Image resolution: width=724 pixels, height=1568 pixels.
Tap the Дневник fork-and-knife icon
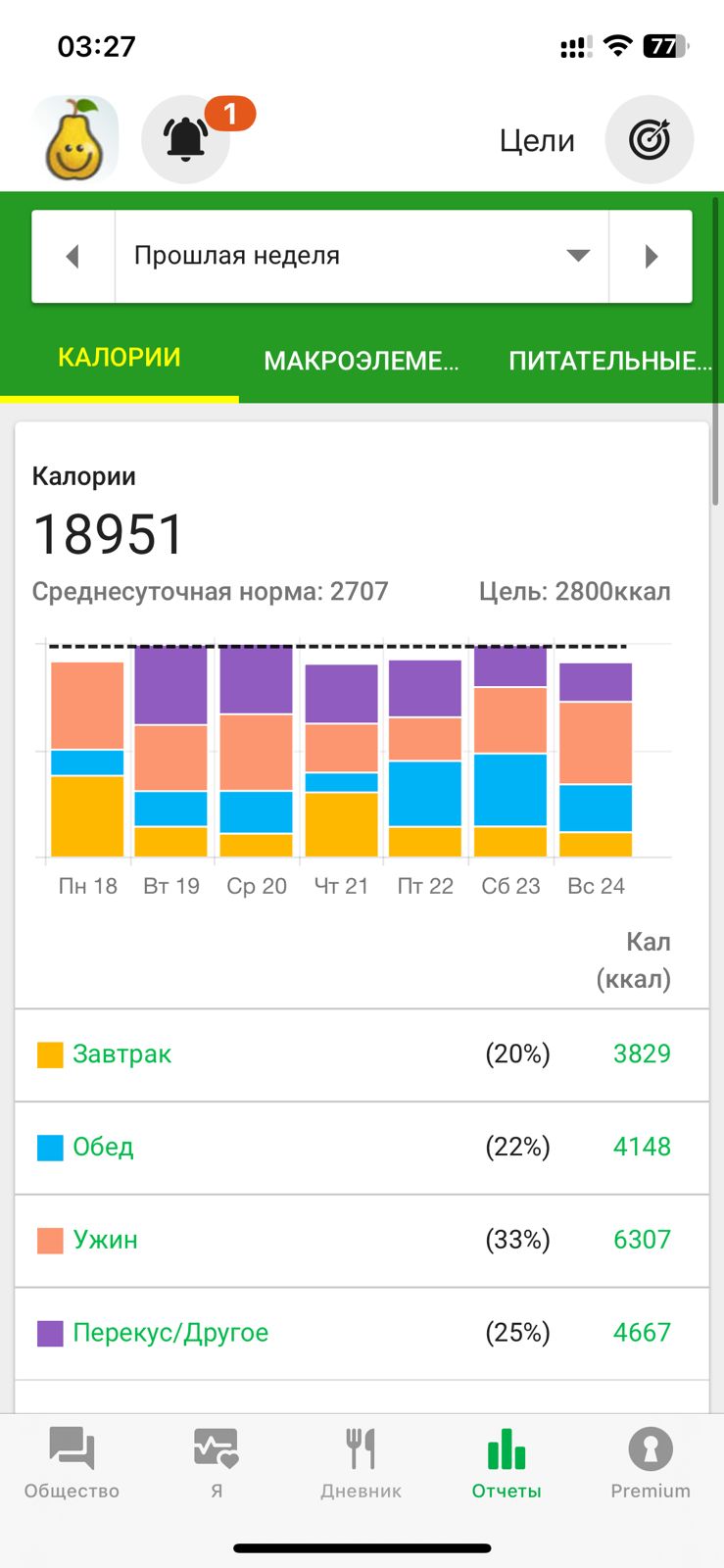pos(361,1460)
